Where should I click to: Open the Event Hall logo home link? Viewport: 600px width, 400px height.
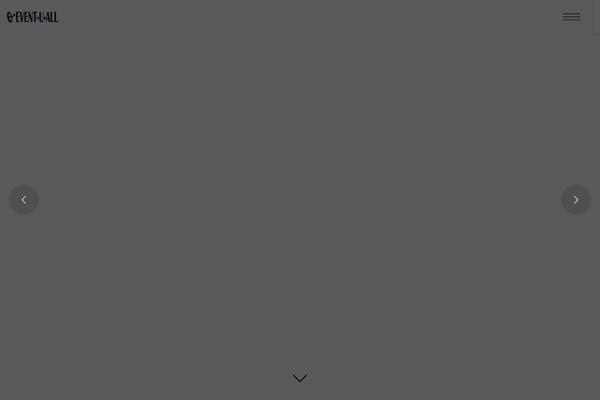(33, 17)
